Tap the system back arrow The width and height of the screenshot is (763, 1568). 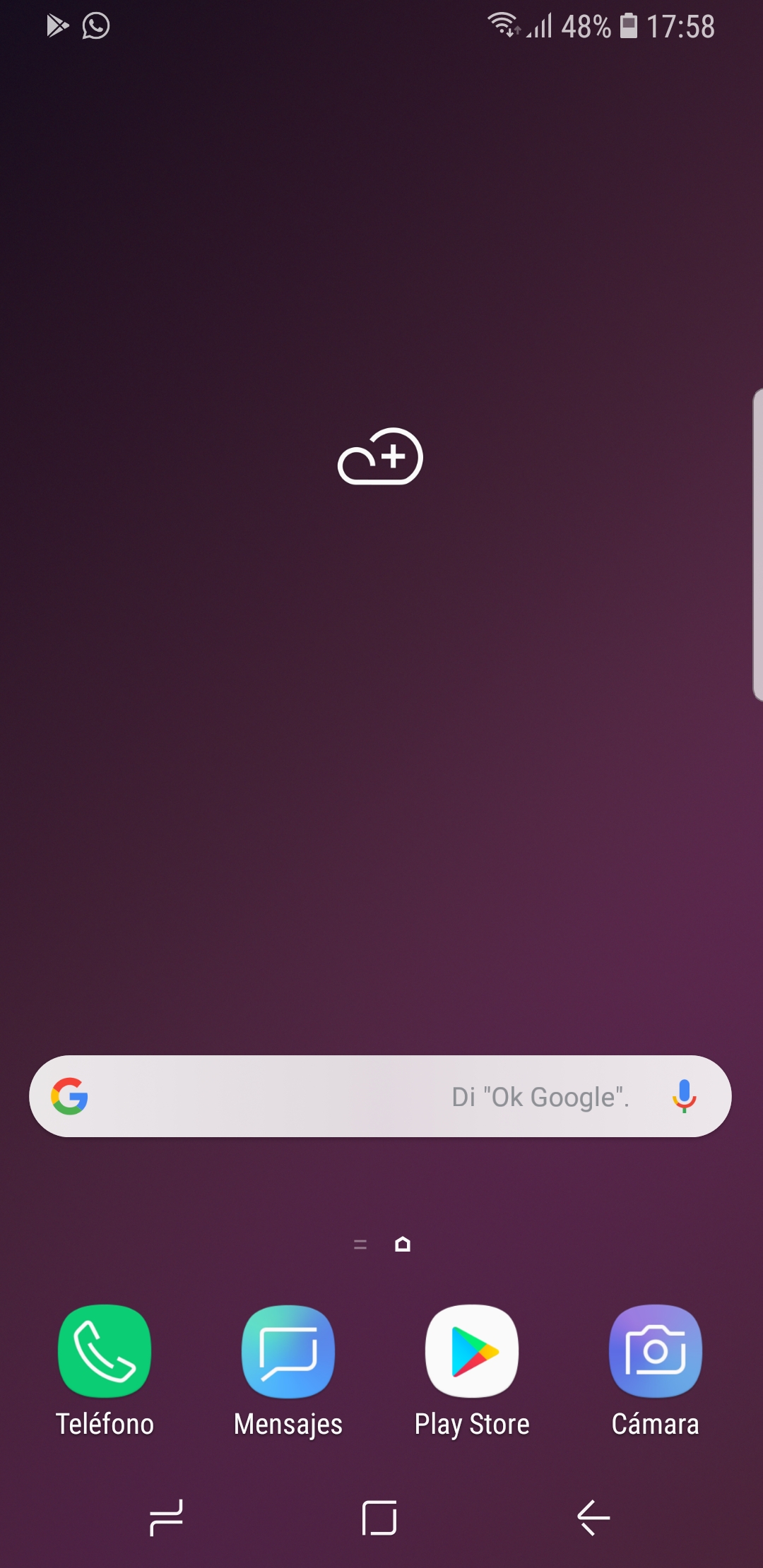coord(593,1517)
